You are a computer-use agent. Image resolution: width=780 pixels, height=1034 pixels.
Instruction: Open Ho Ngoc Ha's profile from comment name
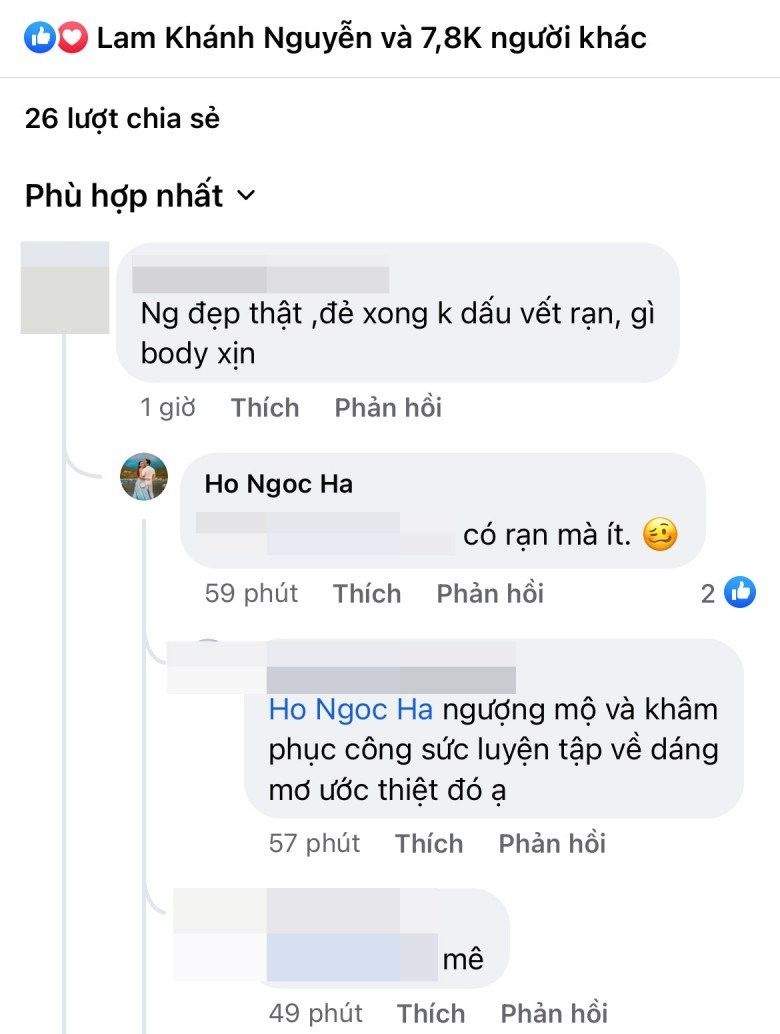tap(278, 485)
